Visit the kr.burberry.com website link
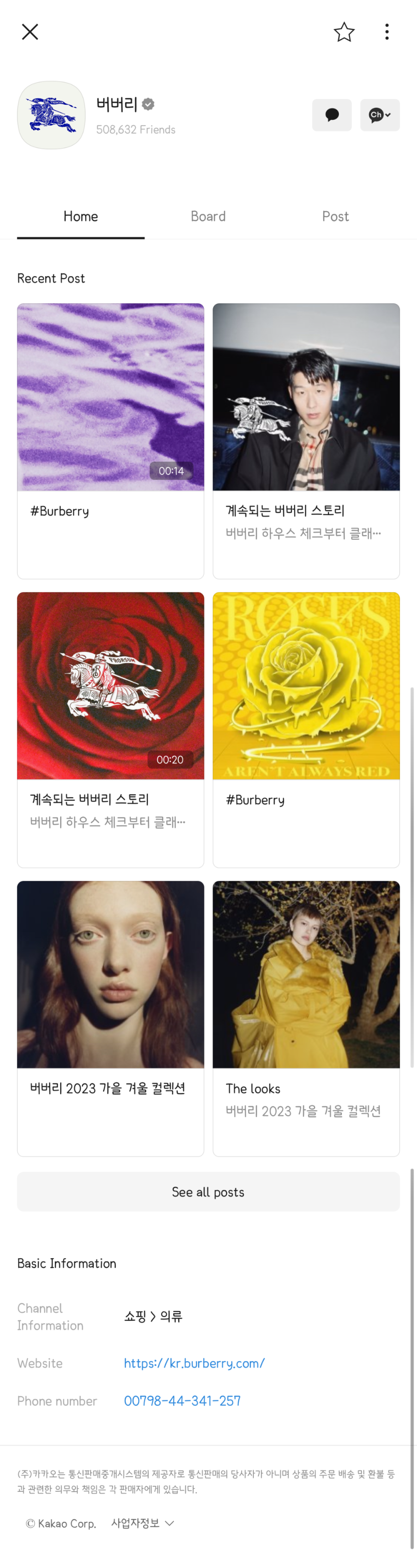The image size is (417, 1568). pos(194,1363)
